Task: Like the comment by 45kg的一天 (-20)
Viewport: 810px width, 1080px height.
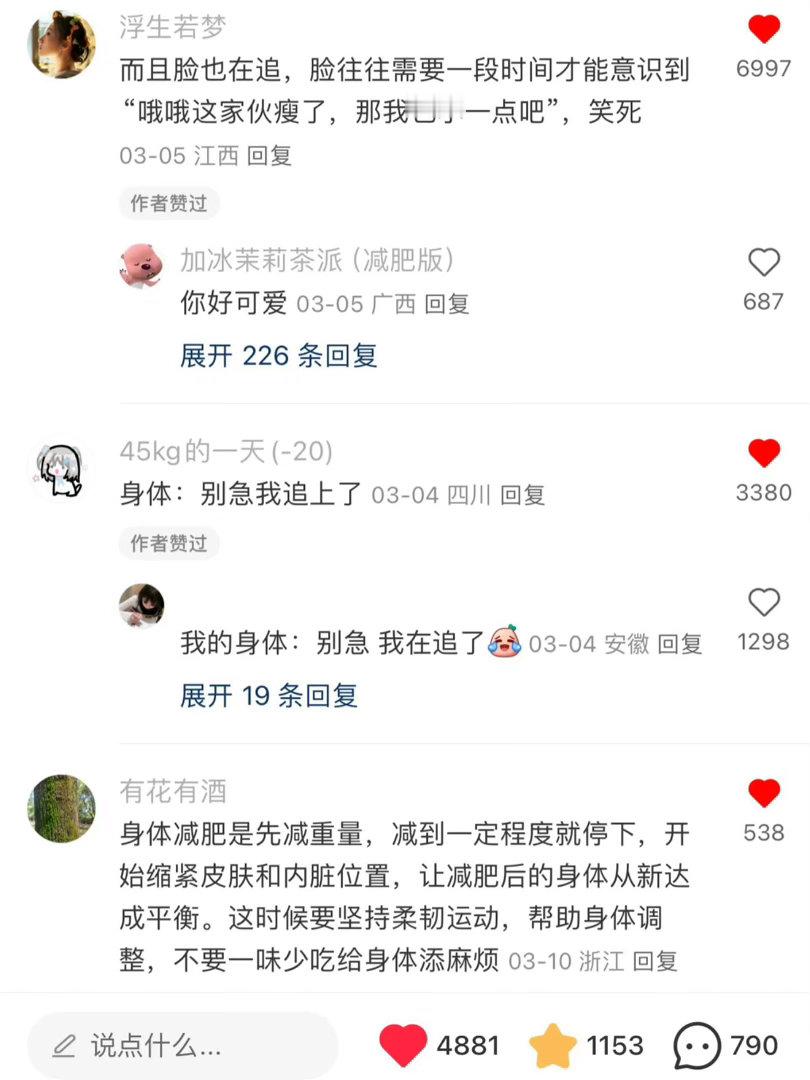Action: [764, 453]
